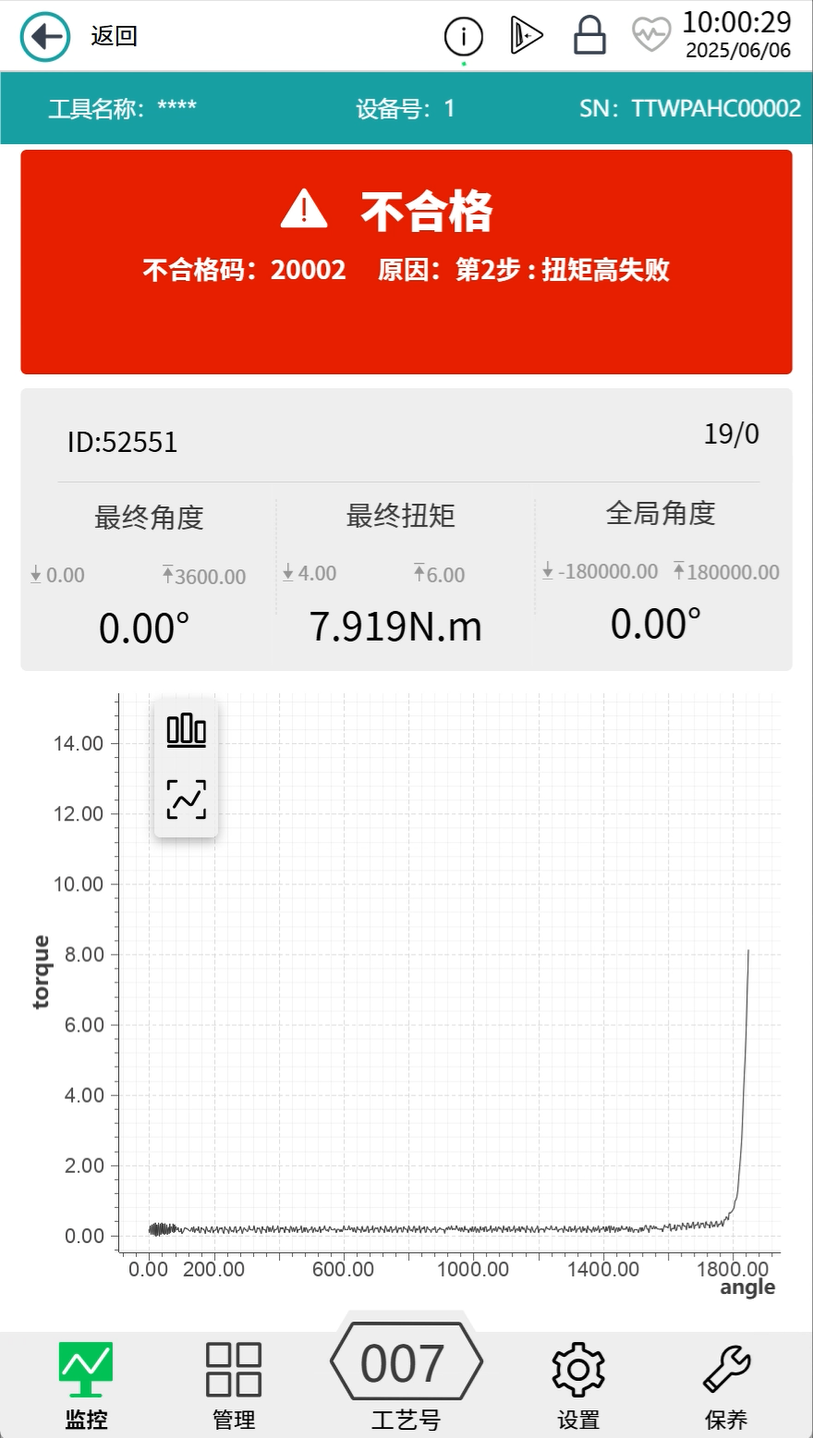Screen dimensions: 813x1438
Task: Switch to the 监控 tab
Action: (x=86, y=1384)
